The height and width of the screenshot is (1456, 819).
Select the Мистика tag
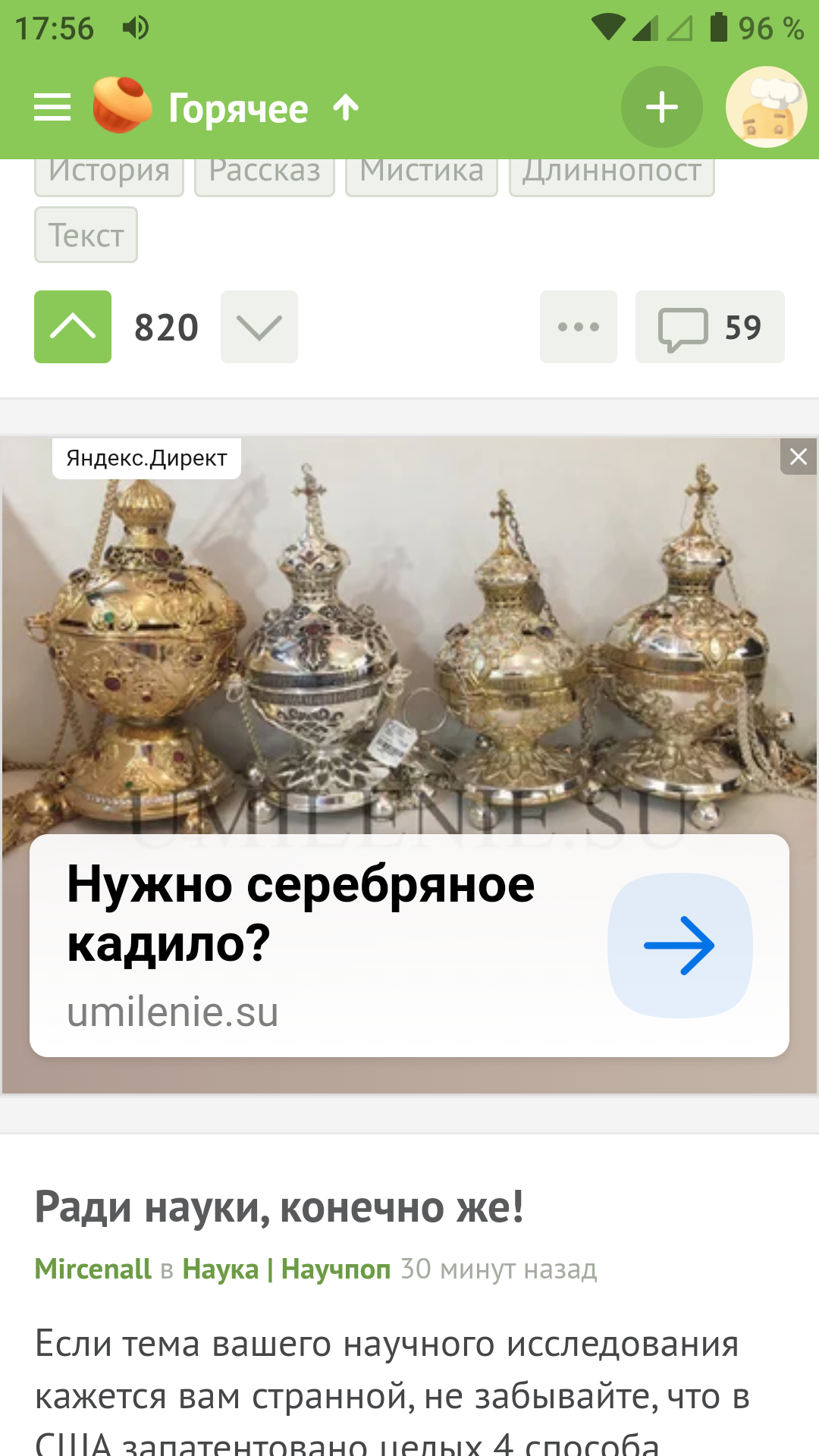click(x=422, y=174)
